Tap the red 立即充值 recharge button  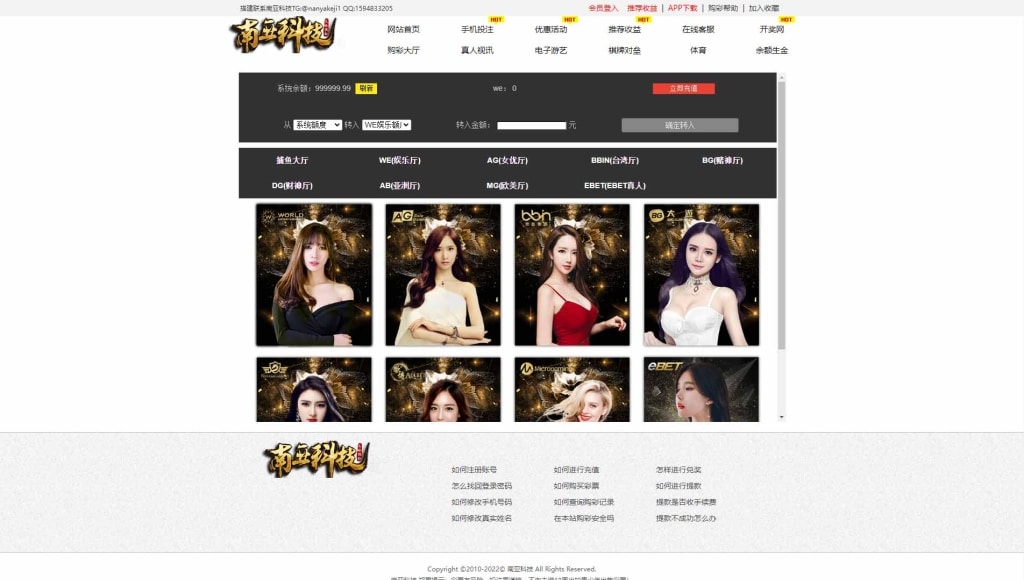(683, 88)
